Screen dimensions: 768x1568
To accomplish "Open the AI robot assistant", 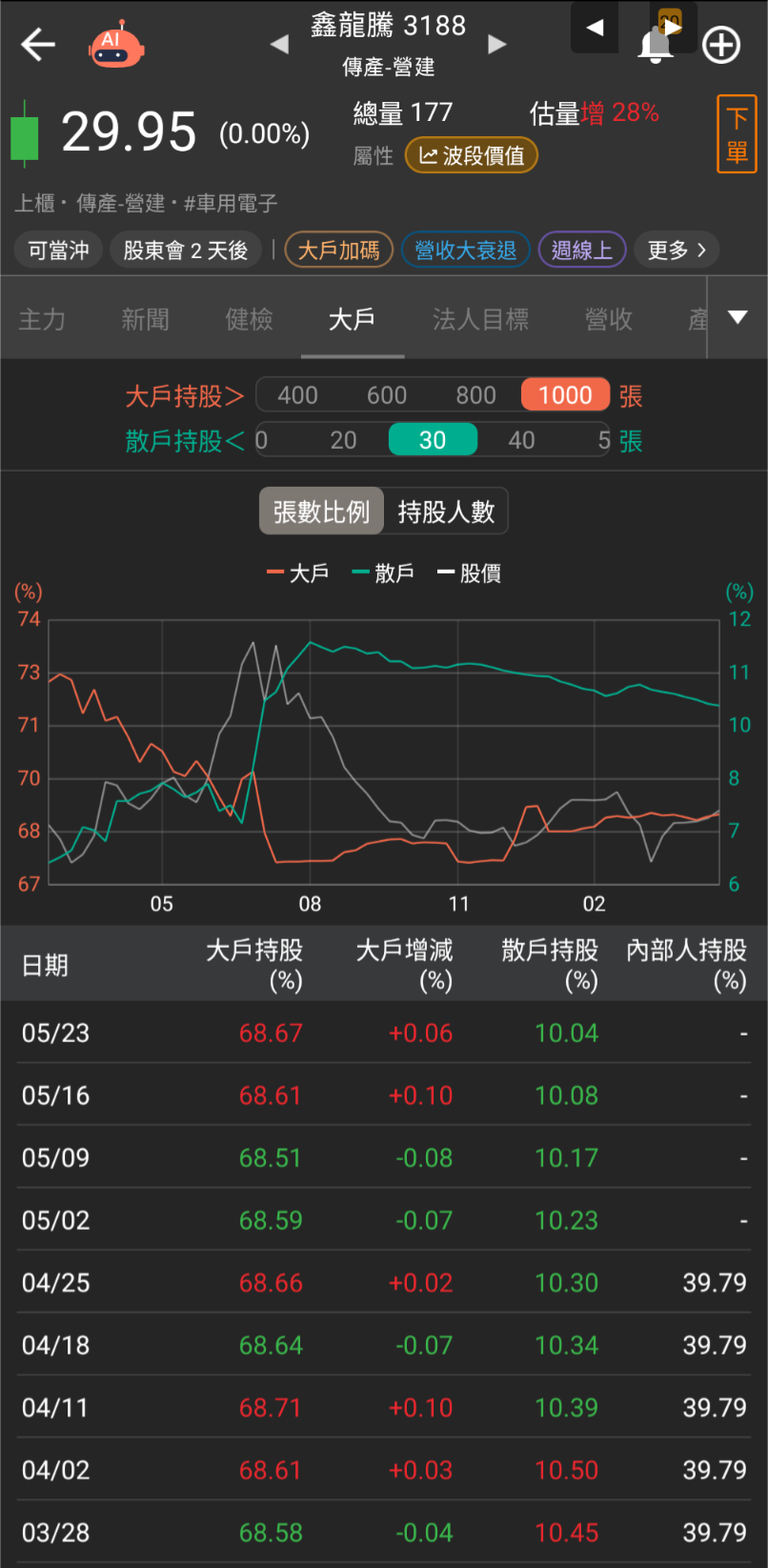I will [115, 45].
